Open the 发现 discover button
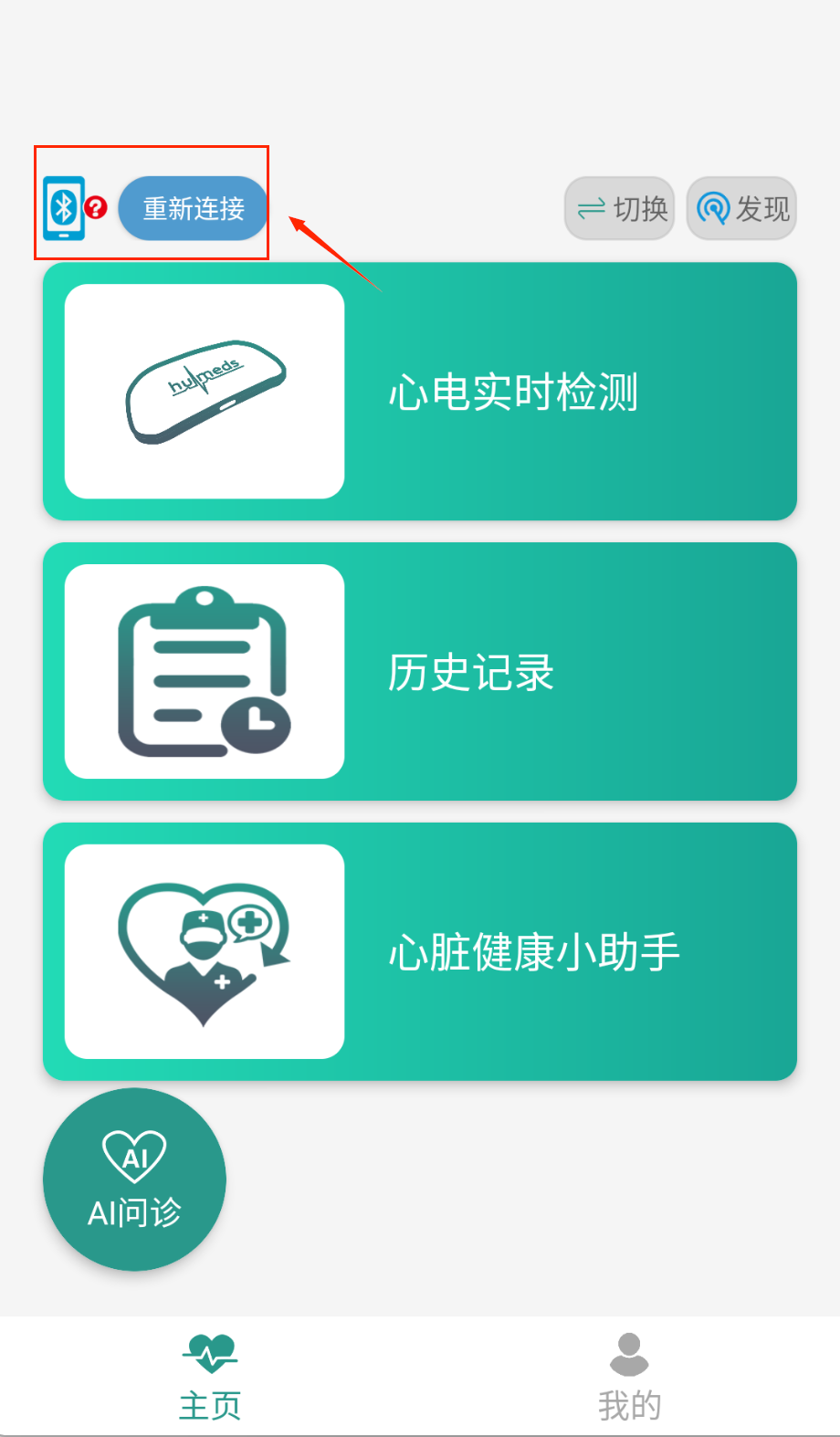Image resolution: width=840 pixels, height=1437 pixels. click(x=741, y=209)
